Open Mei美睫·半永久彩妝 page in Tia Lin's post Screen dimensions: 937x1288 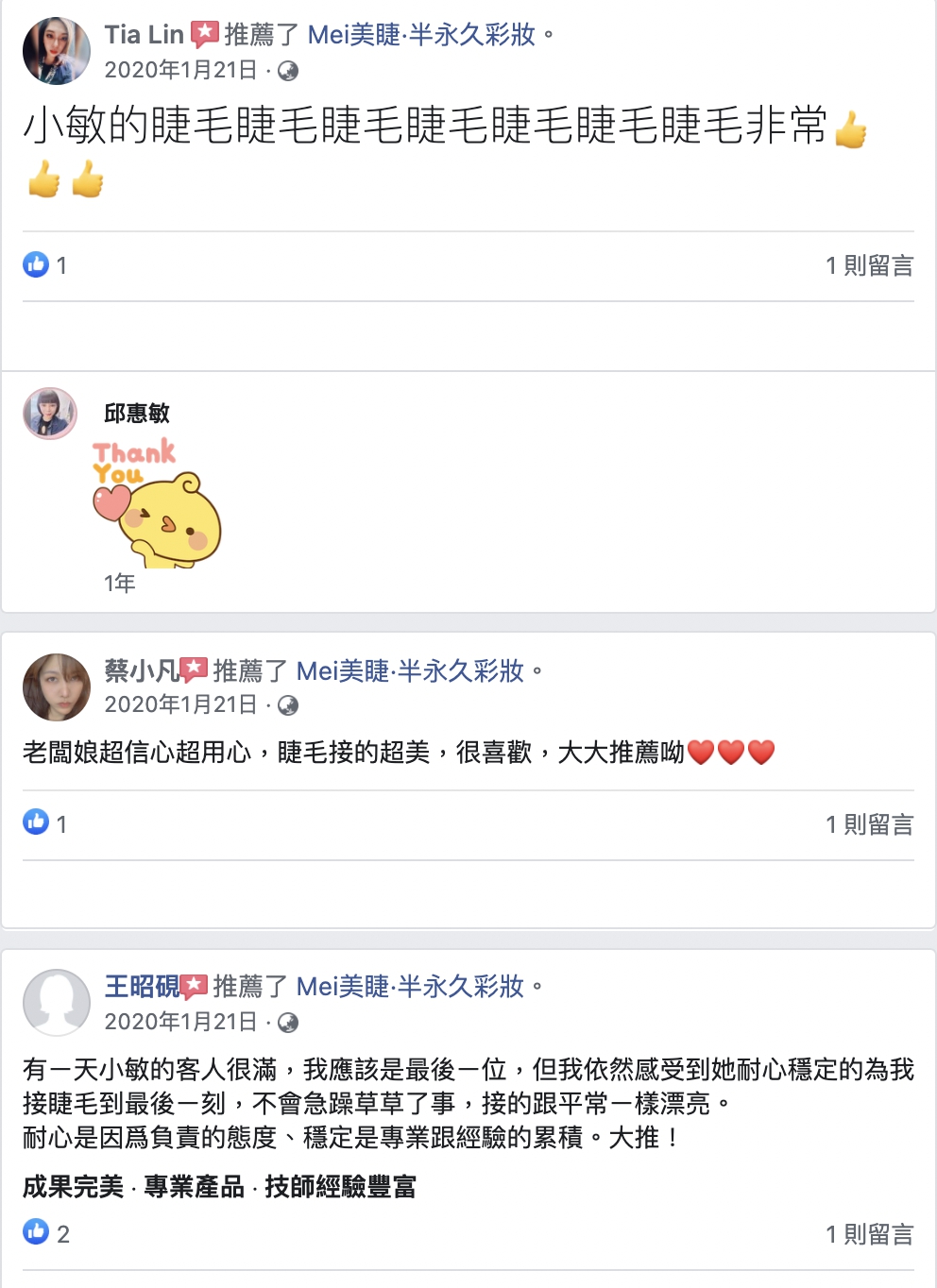coord(421,35)
